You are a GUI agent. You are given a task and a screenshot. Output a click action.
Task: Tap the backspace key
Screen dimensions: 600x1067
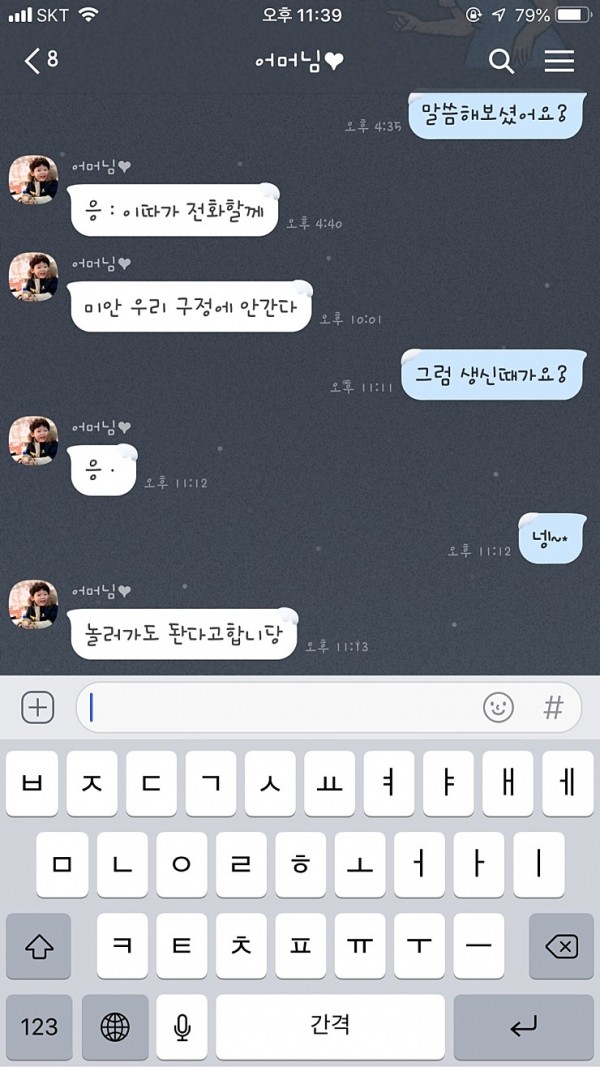click(x=560, y=946)
